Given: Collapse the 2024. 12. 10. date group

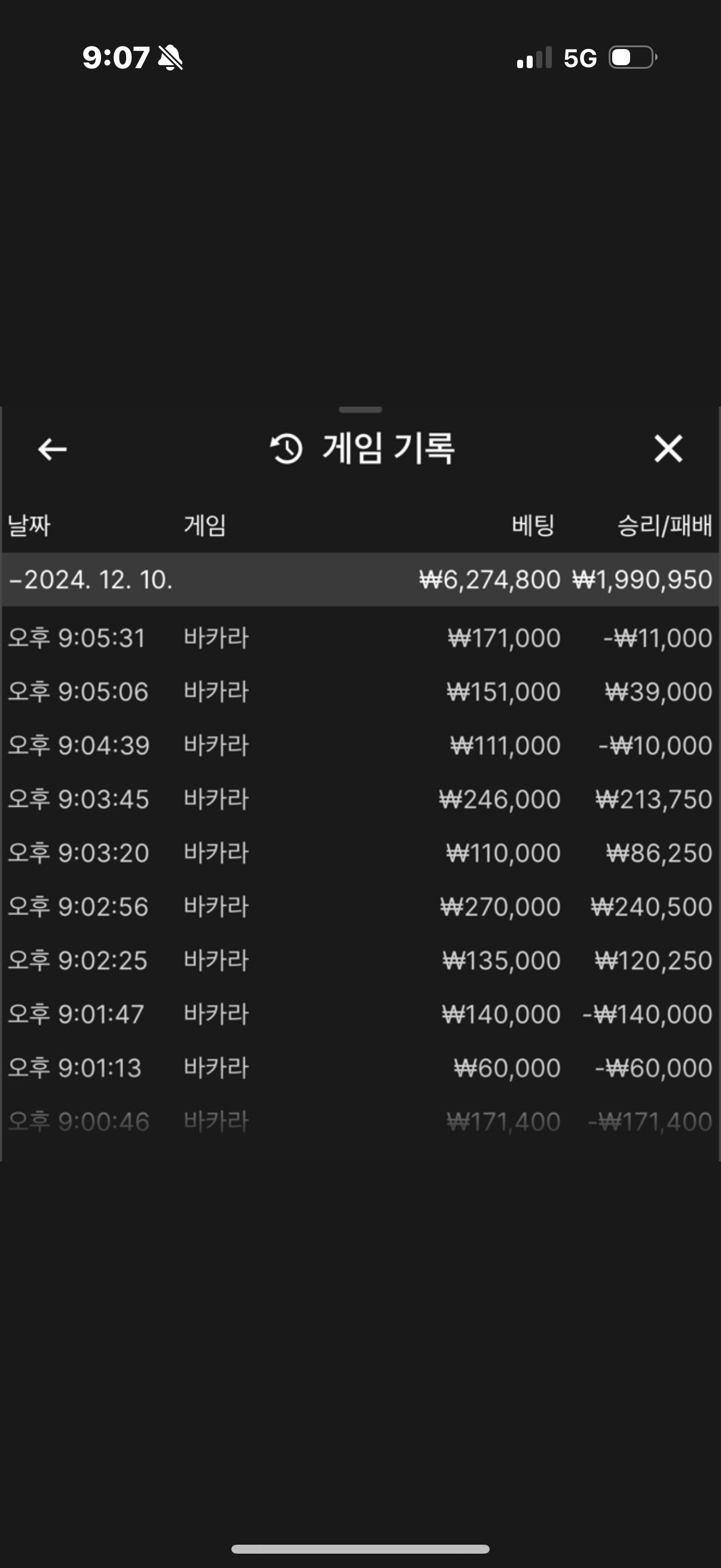Looking at the screenshot, I should pos(360,579).
